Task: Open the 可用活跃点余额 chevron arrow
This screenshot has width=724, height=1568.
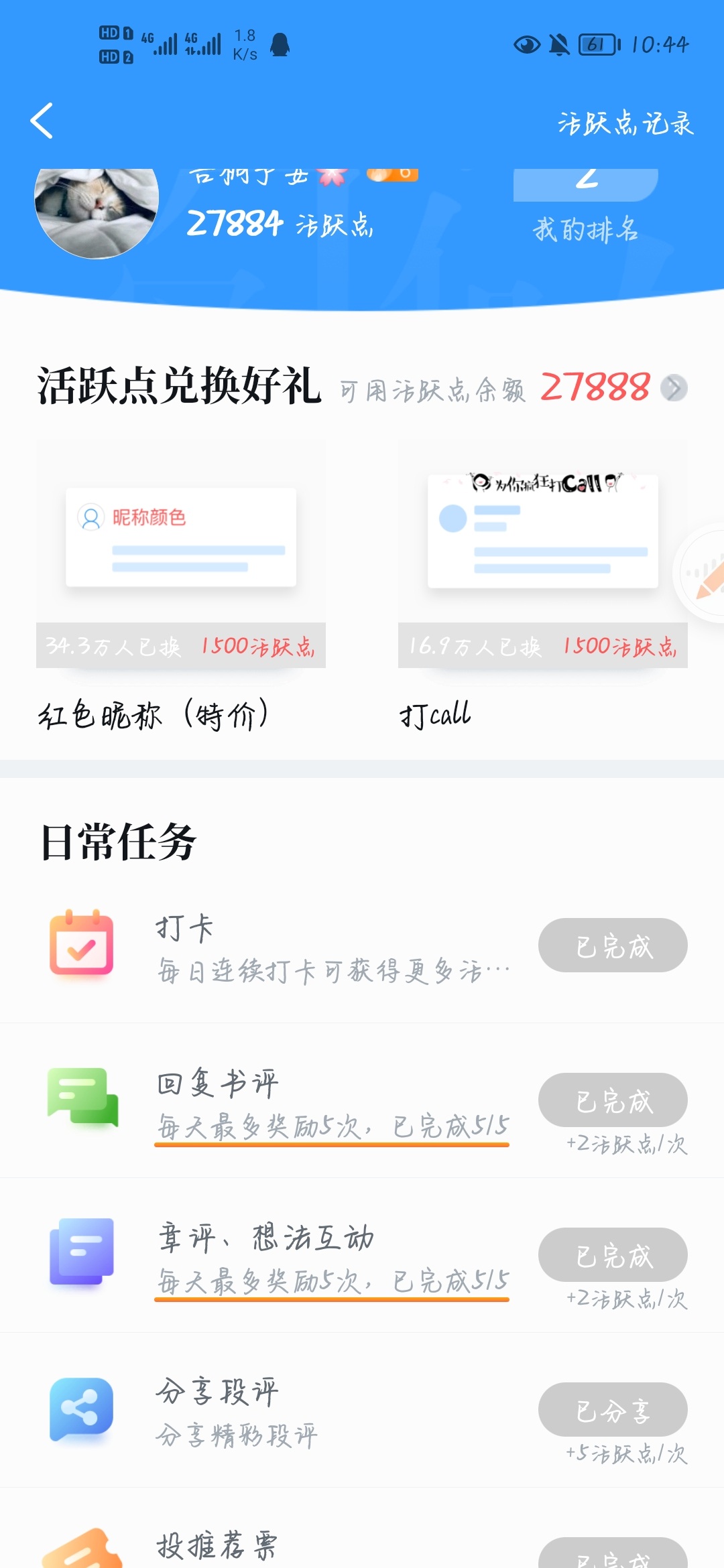Action: [x=674, y=388]
